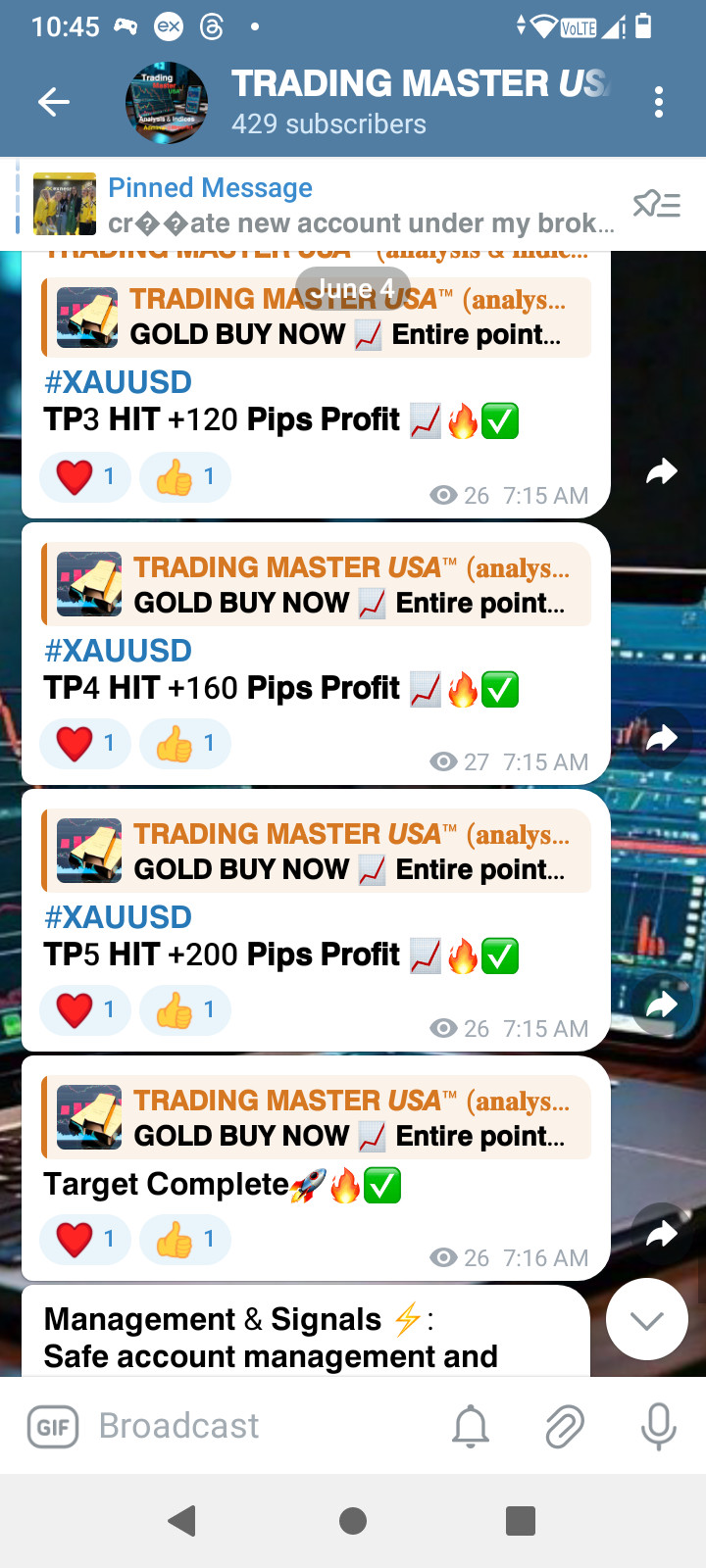Show the pinned messages list icon
The image size is (706, 1568).
pos(656,205)
